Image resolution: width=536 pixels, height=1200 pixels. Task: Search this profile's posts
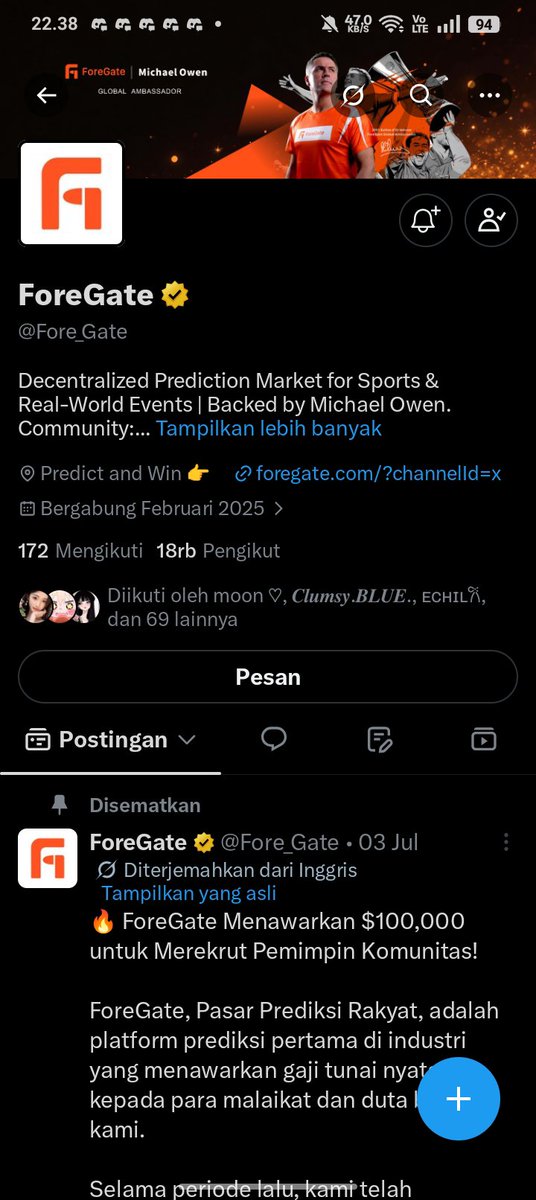click(x=421, y=96)
